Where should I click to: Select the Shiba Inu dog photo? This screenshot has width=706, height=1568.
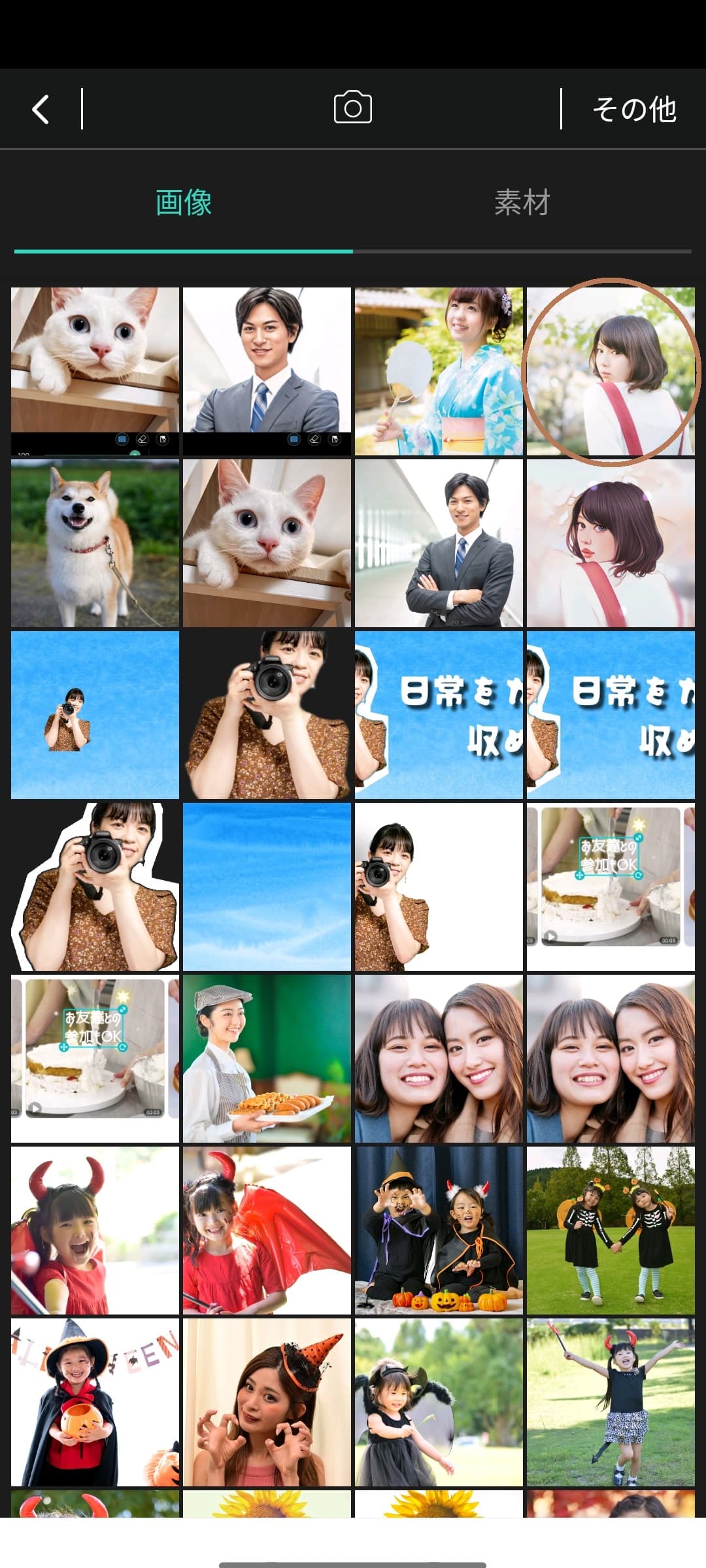point(95,543)
